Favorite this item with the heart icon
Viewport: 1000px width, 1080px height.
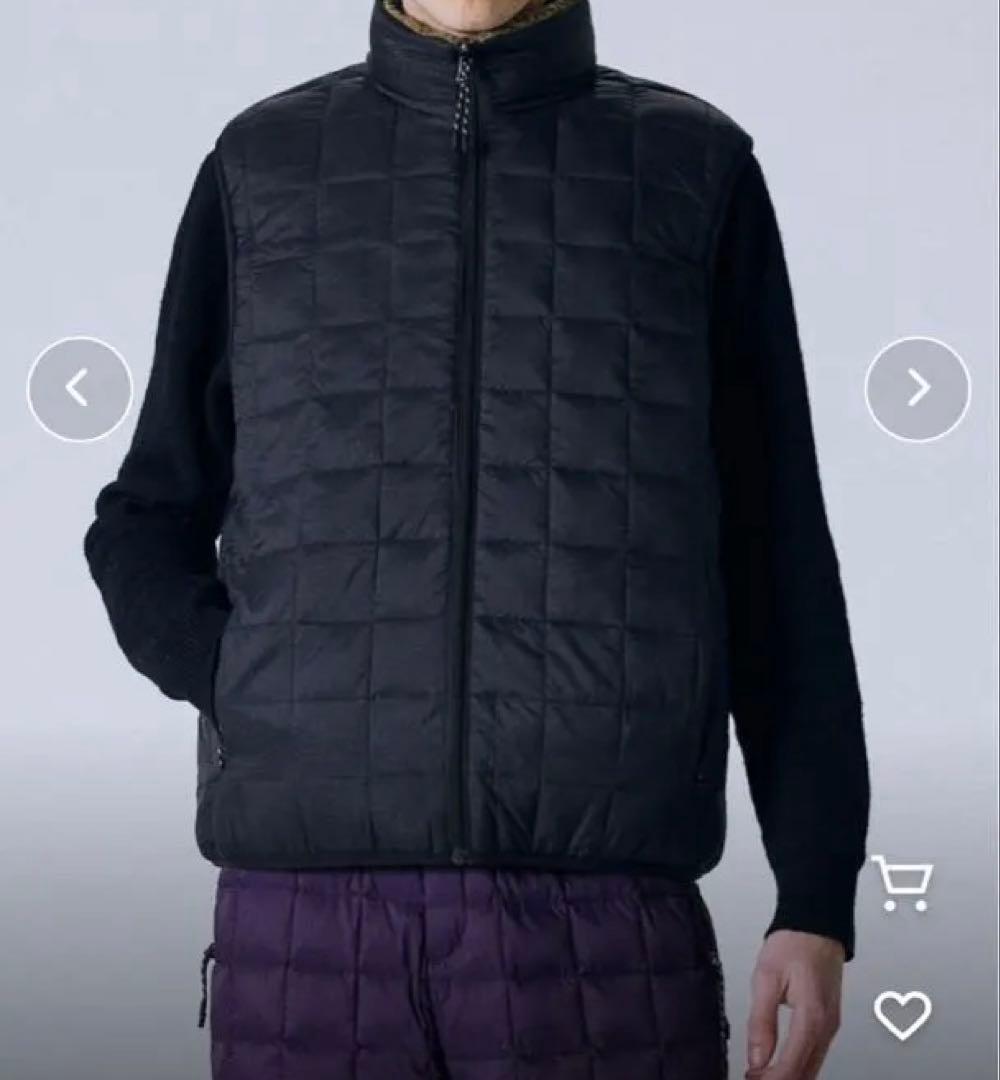point(902,1015)
